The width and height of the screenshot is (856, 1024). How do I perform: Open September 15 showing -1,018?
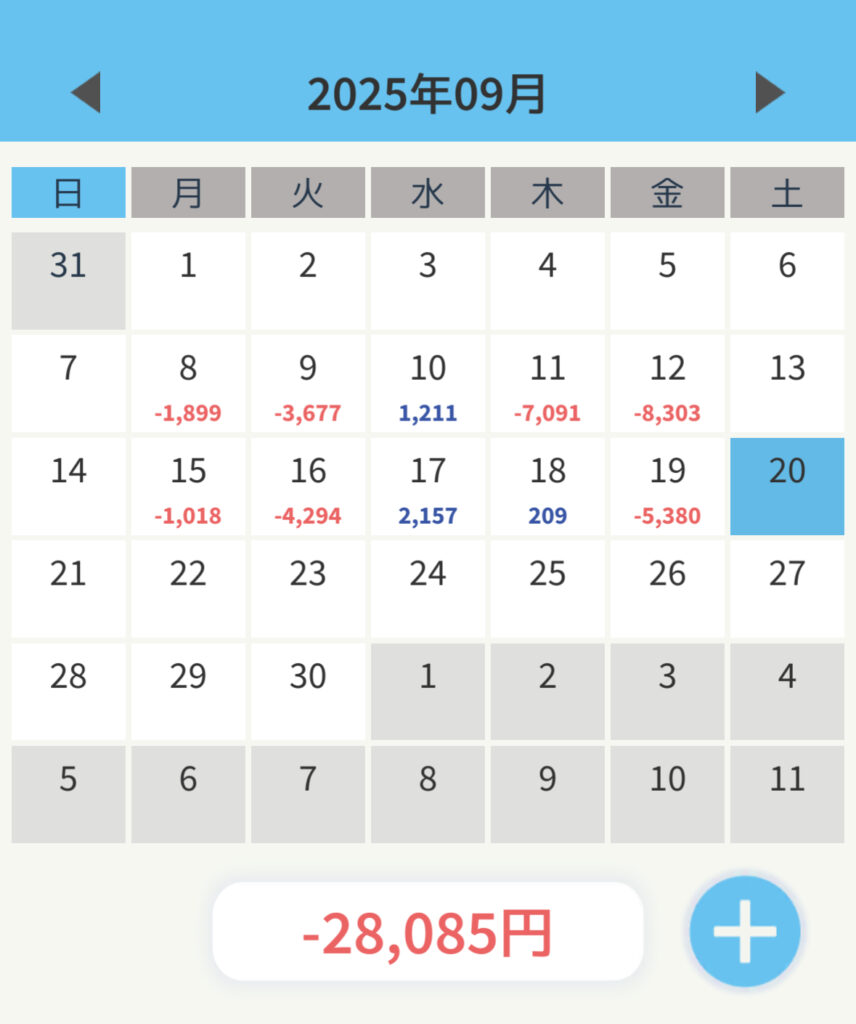(188, 487)
